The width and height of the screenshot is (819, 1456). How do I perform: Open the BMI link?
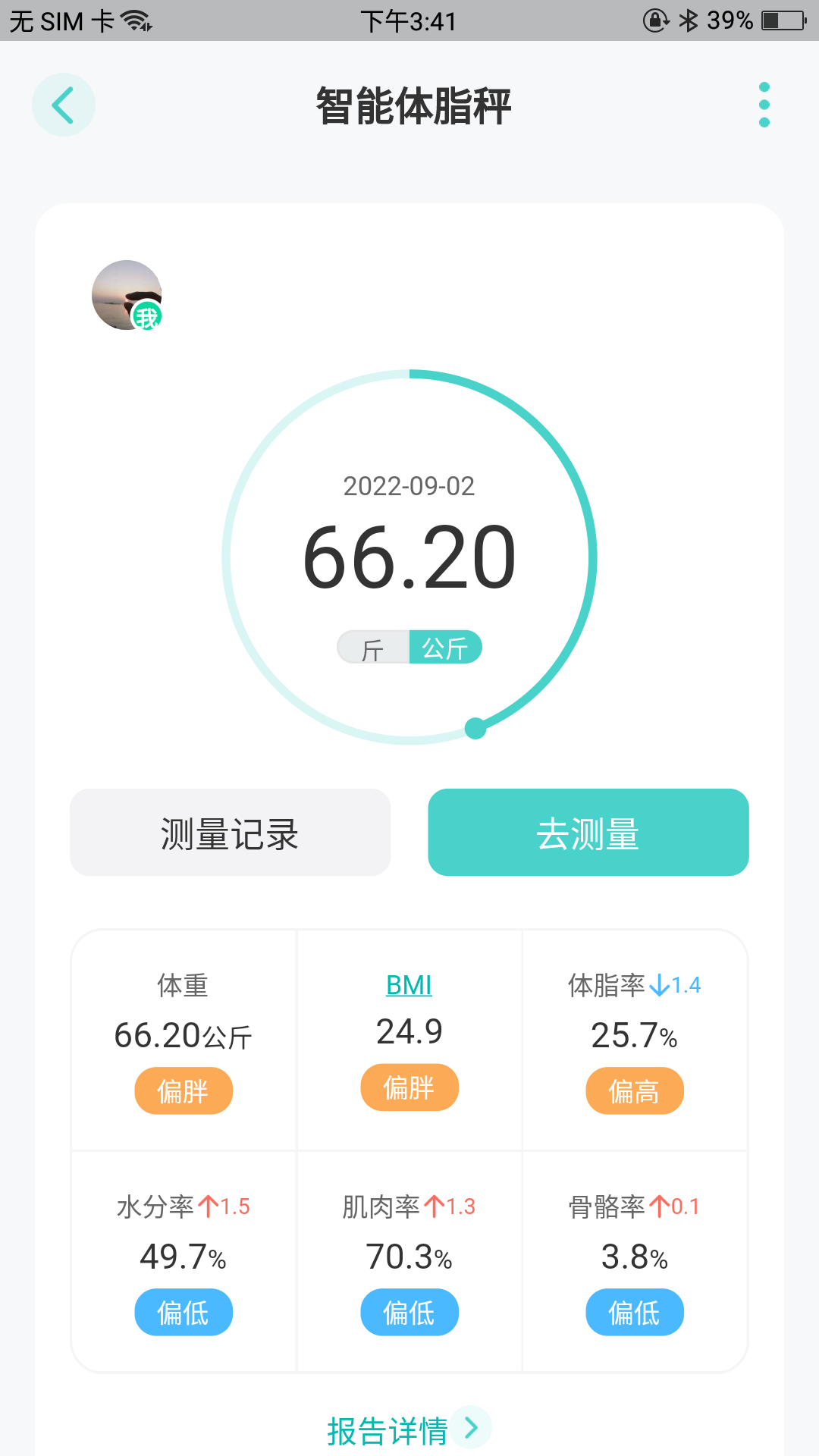[409, 984]
